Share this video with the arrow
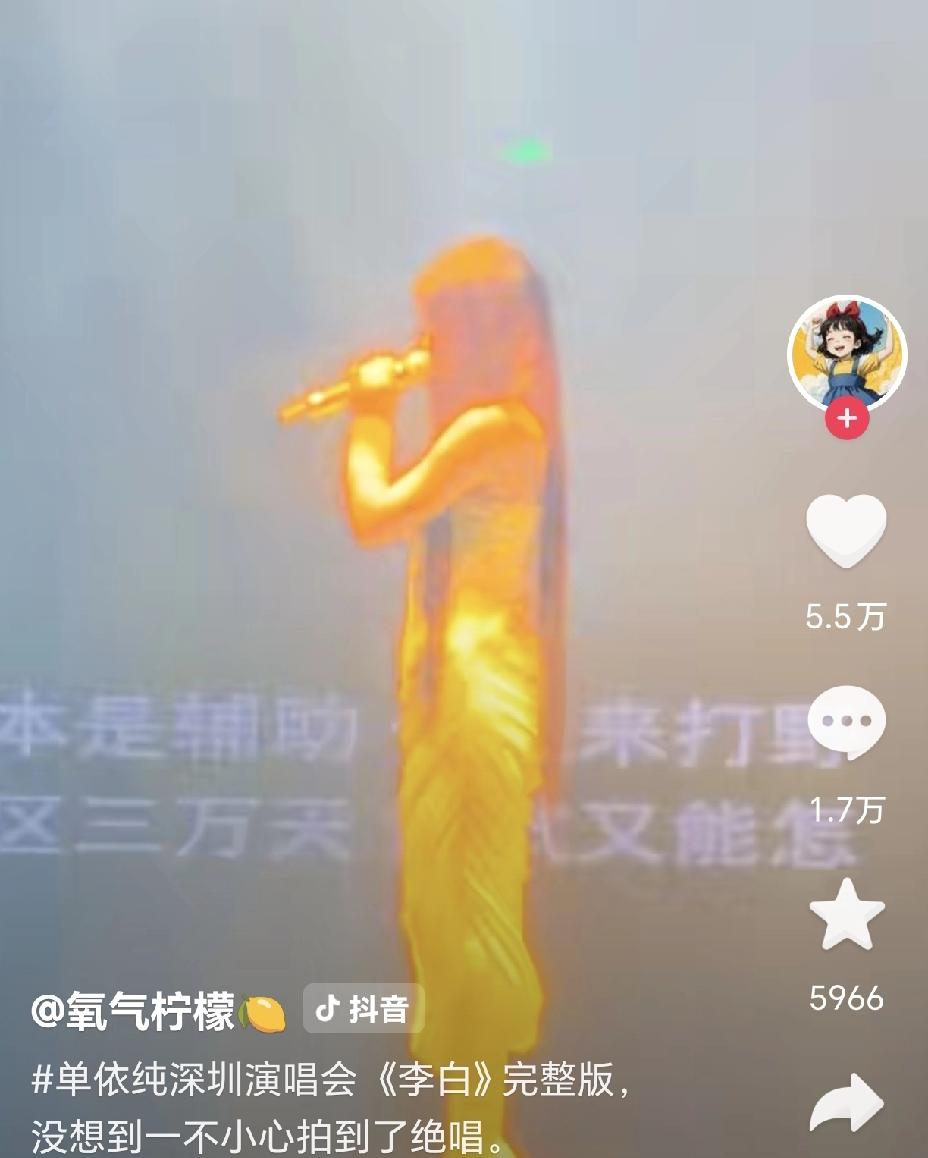The image size is (928, 1158). pos(846,1104)
